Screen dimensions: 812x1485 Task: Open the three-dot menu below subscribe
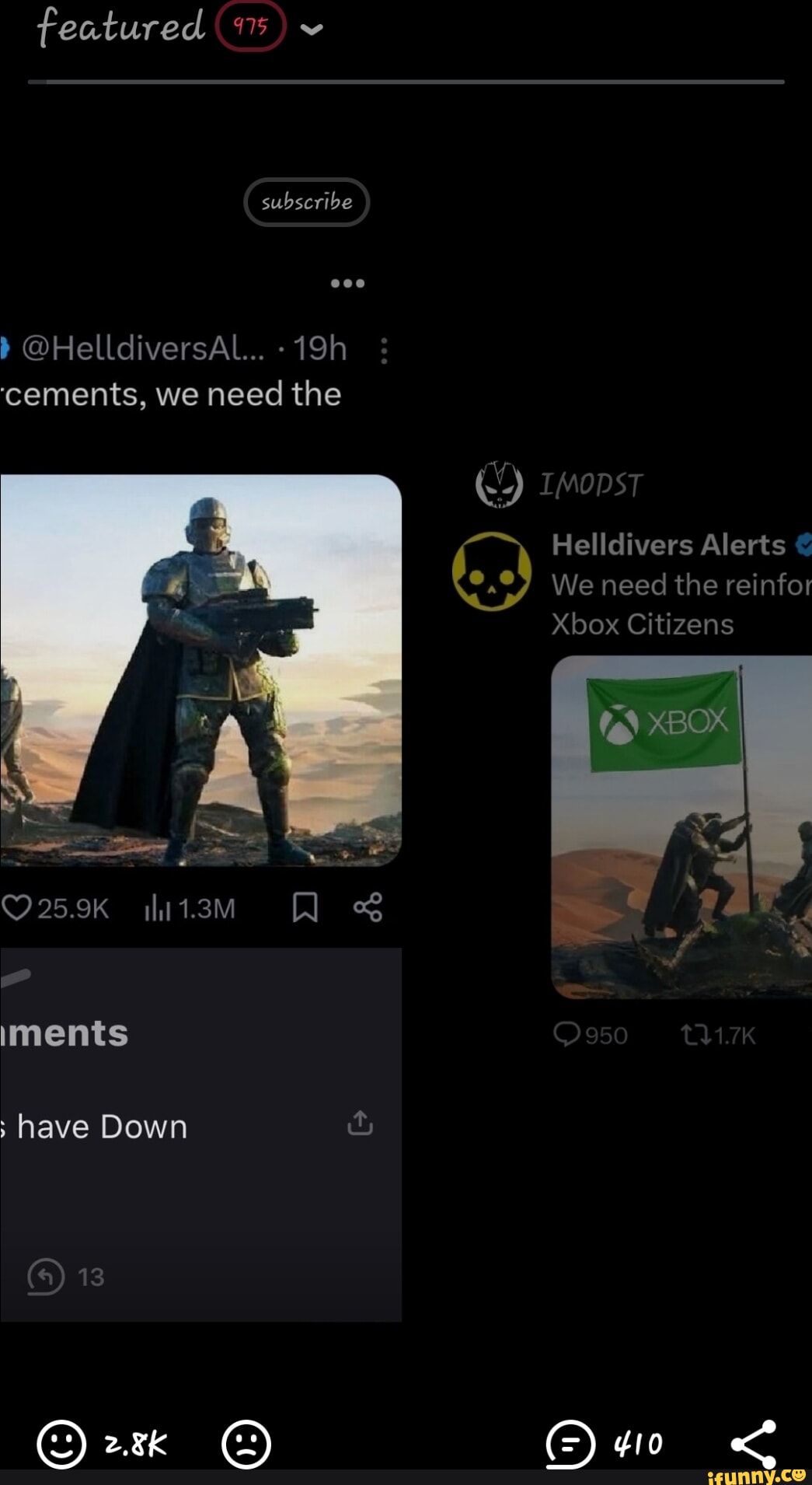[347, 283]
